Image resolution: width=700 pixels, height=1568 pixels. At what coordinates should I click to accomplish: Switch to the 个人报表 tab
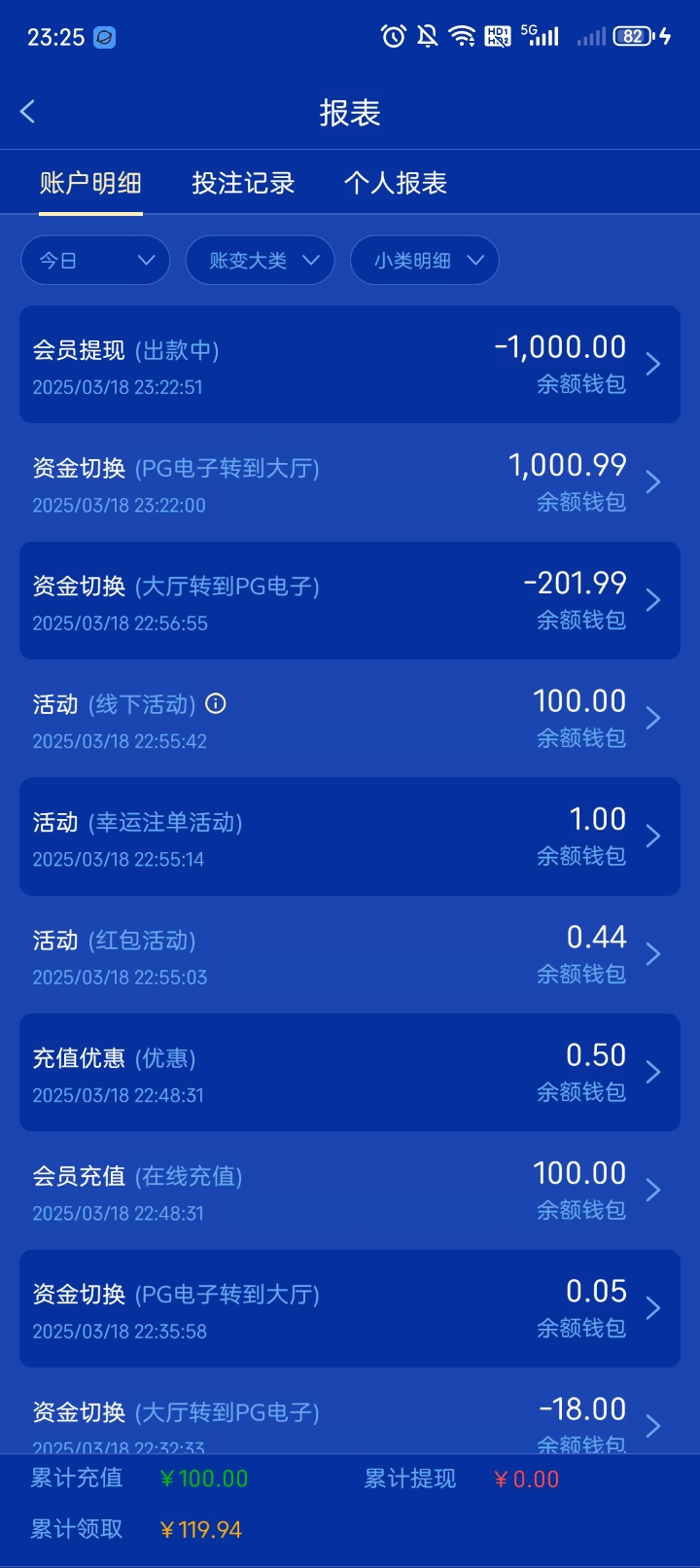point(395,183)
